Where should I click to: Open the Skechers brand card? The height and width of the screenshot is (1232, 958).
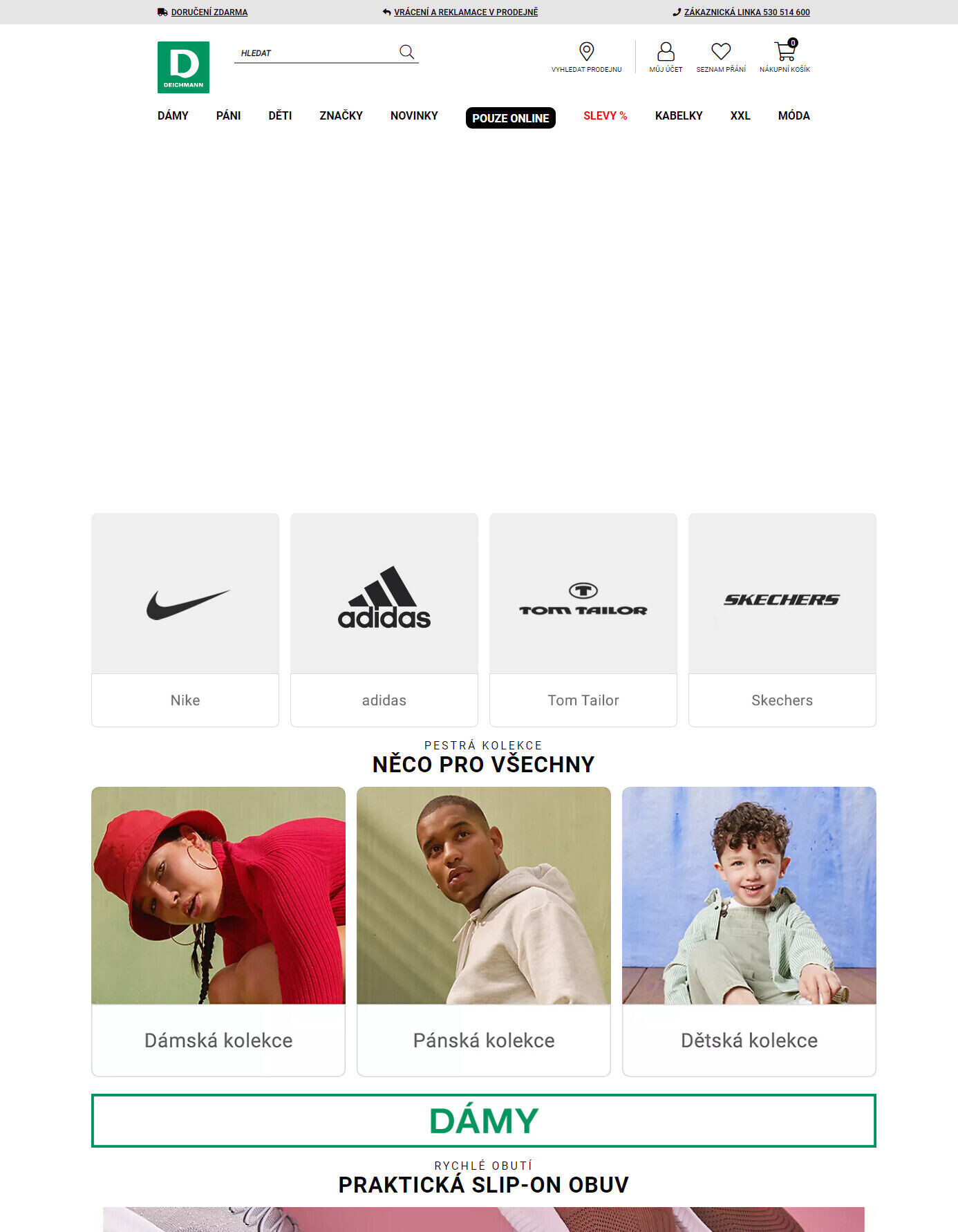point(782,619)
